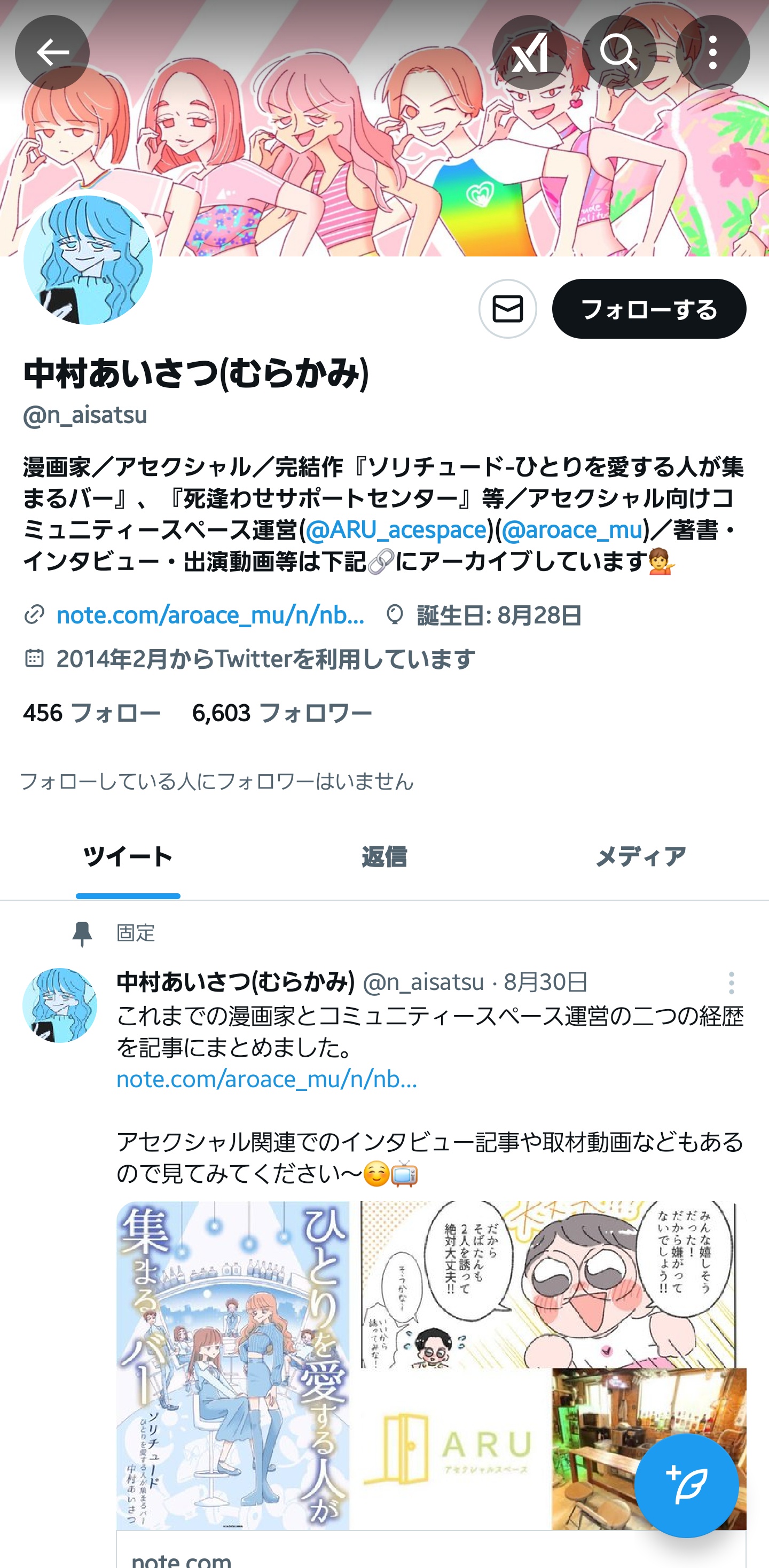Open the profile overflow menu

click(712, 52)
